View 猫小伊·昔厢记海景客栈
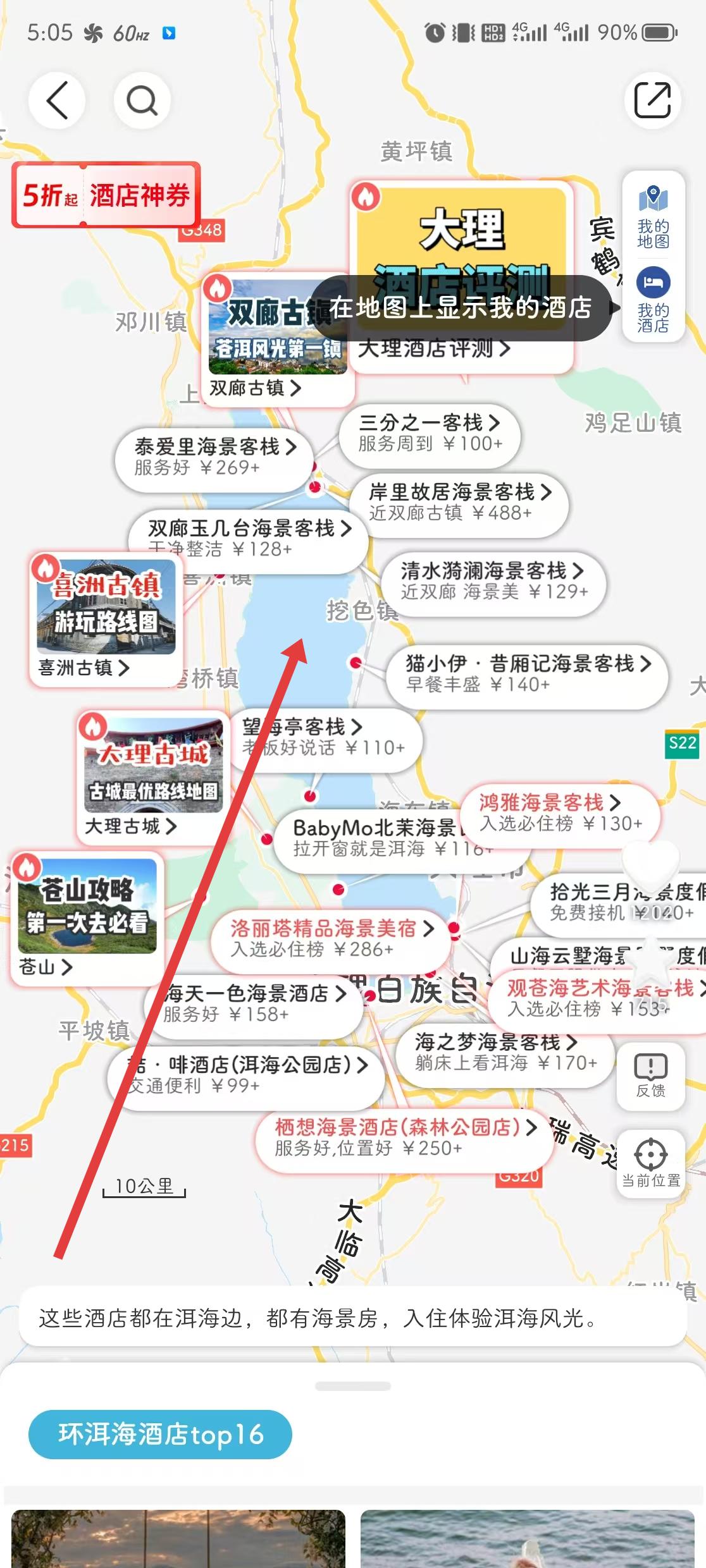This screenshot has height=1568, width=706. 527,673
